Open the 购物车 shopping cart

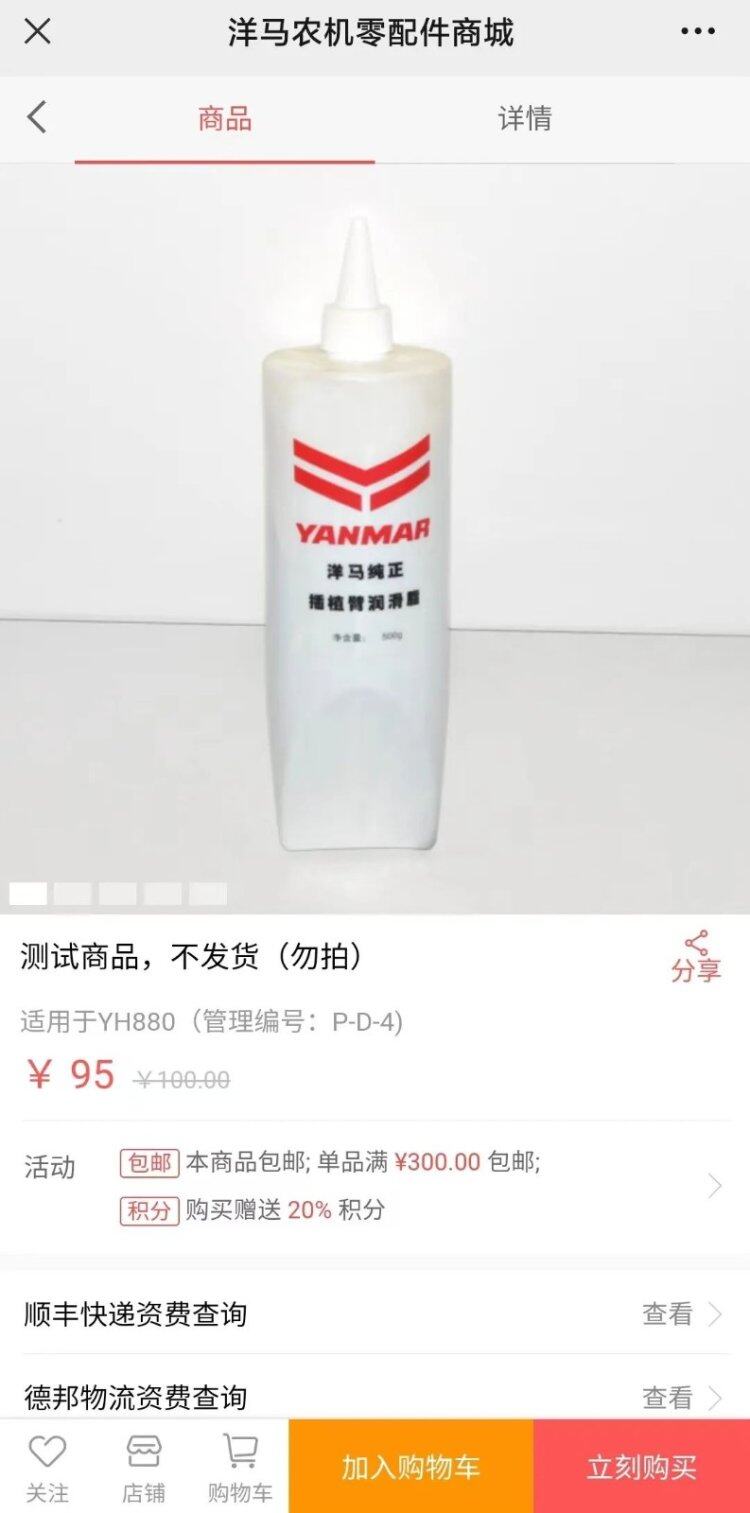[x=240, y=1468]
